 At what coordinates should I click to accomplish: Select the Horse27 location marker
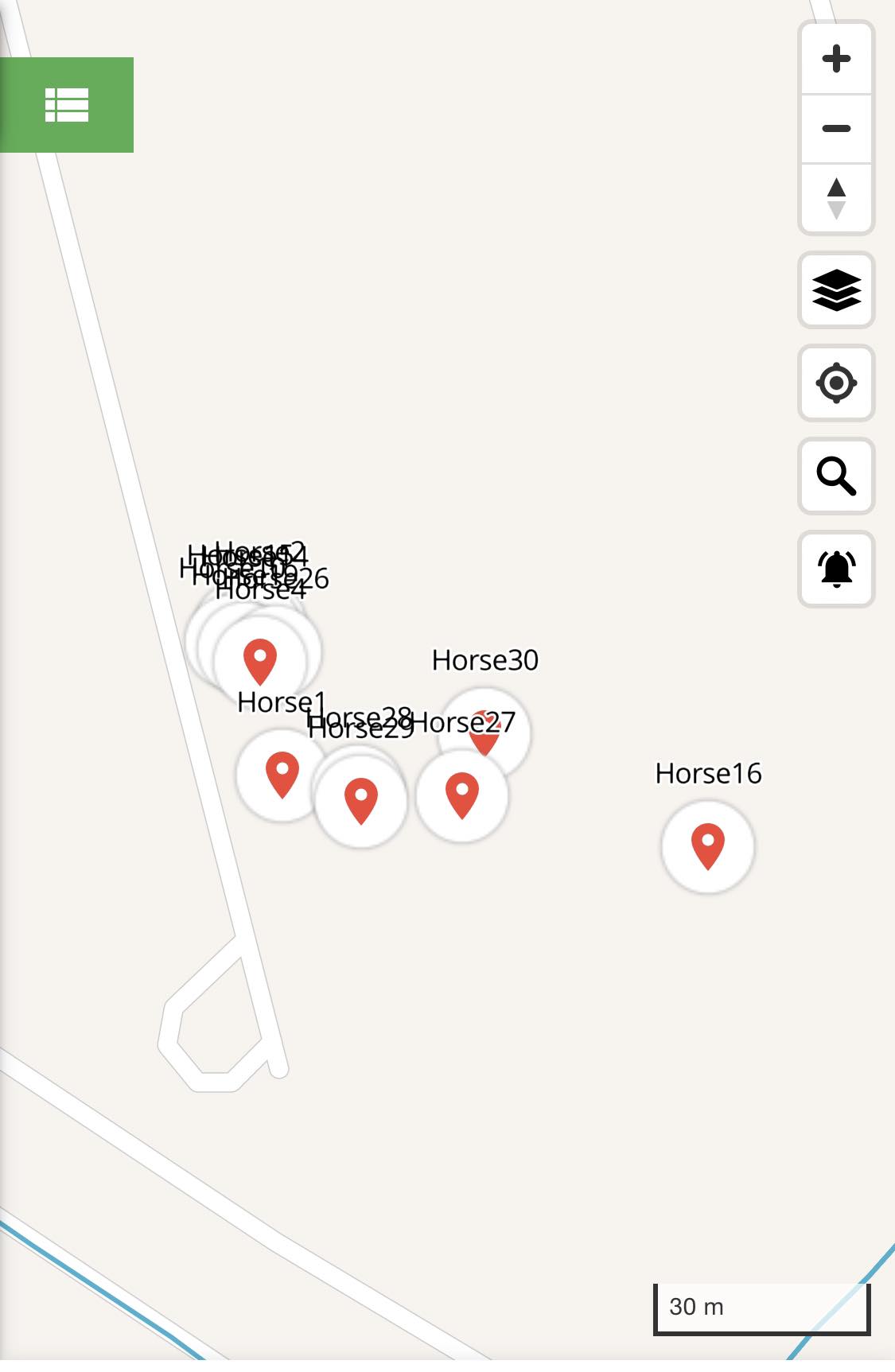point(462,795)
